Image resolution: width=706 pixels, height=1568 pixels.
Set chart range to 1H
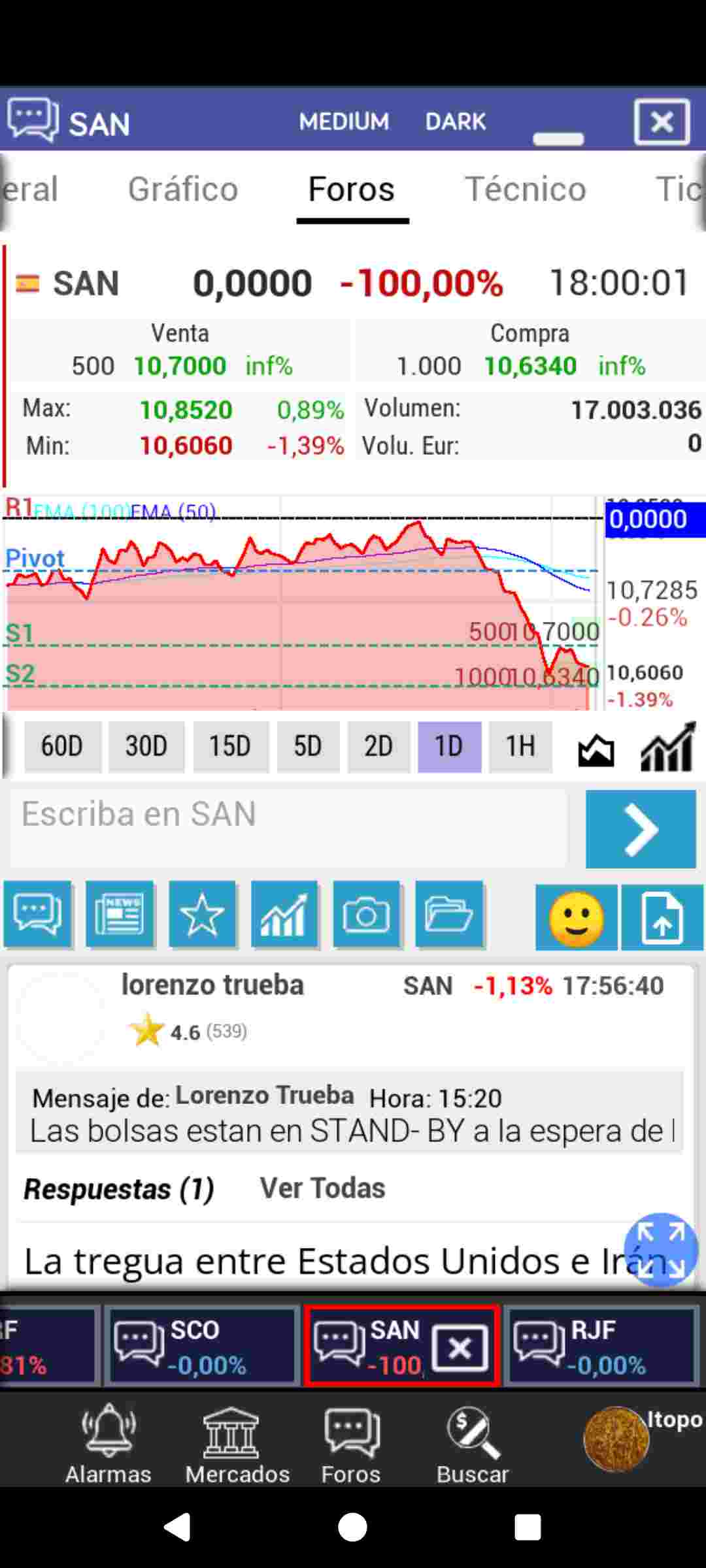[x=520, y=746]
